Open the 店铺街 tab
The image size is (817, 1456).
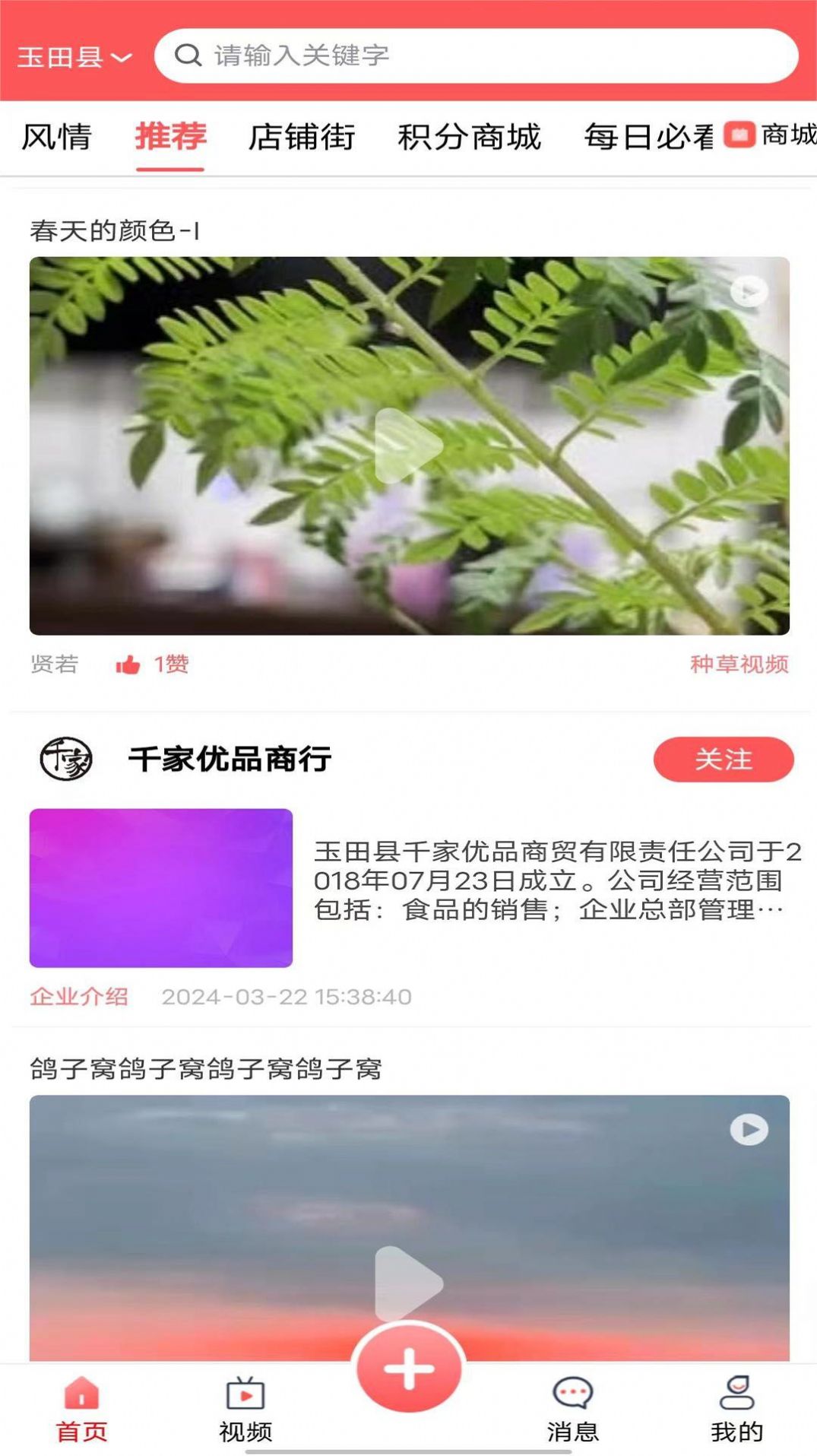pyautogui.click(x=301, y=137)
